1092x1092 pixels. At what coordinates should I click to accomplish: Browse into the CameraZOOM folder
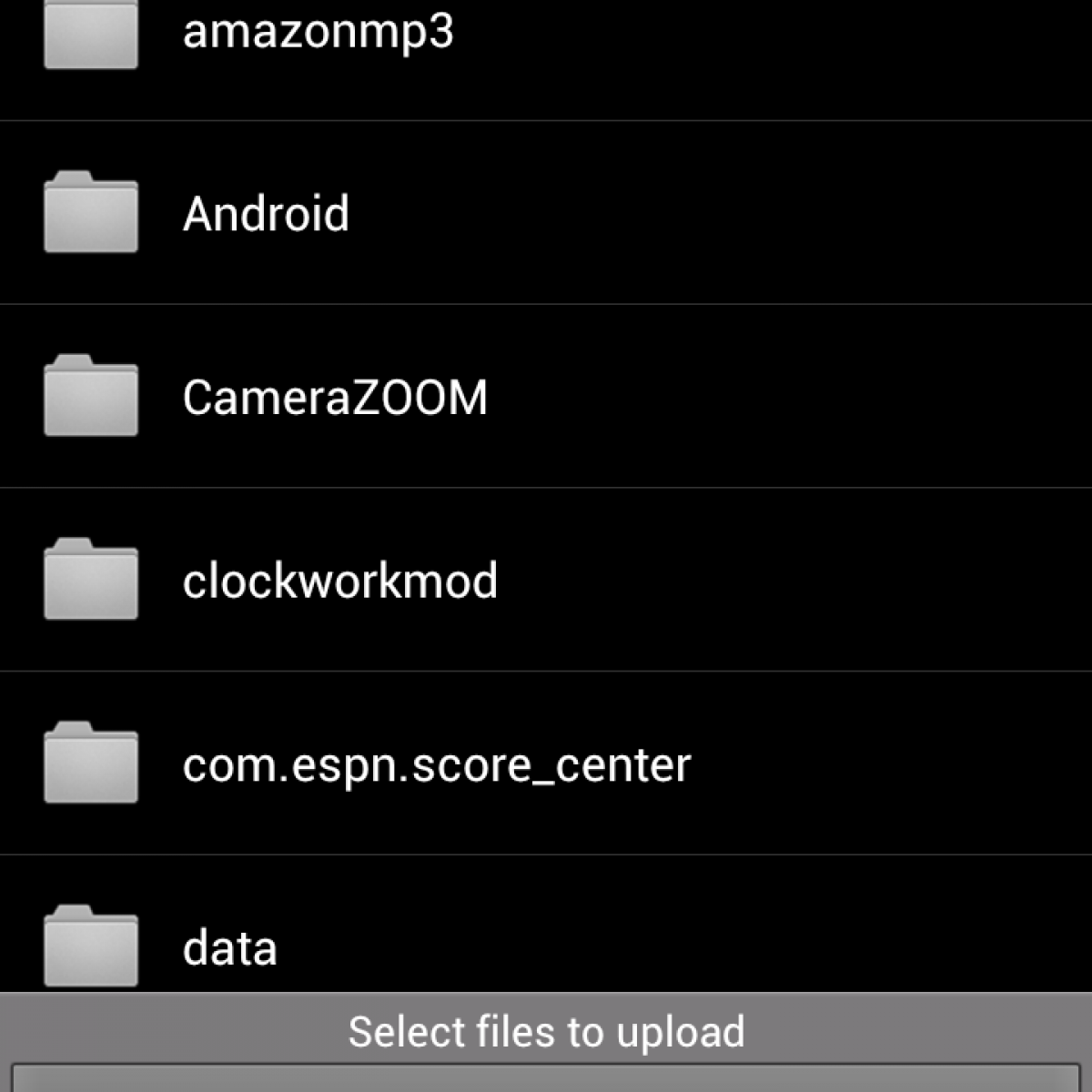(x=335, y=399)
